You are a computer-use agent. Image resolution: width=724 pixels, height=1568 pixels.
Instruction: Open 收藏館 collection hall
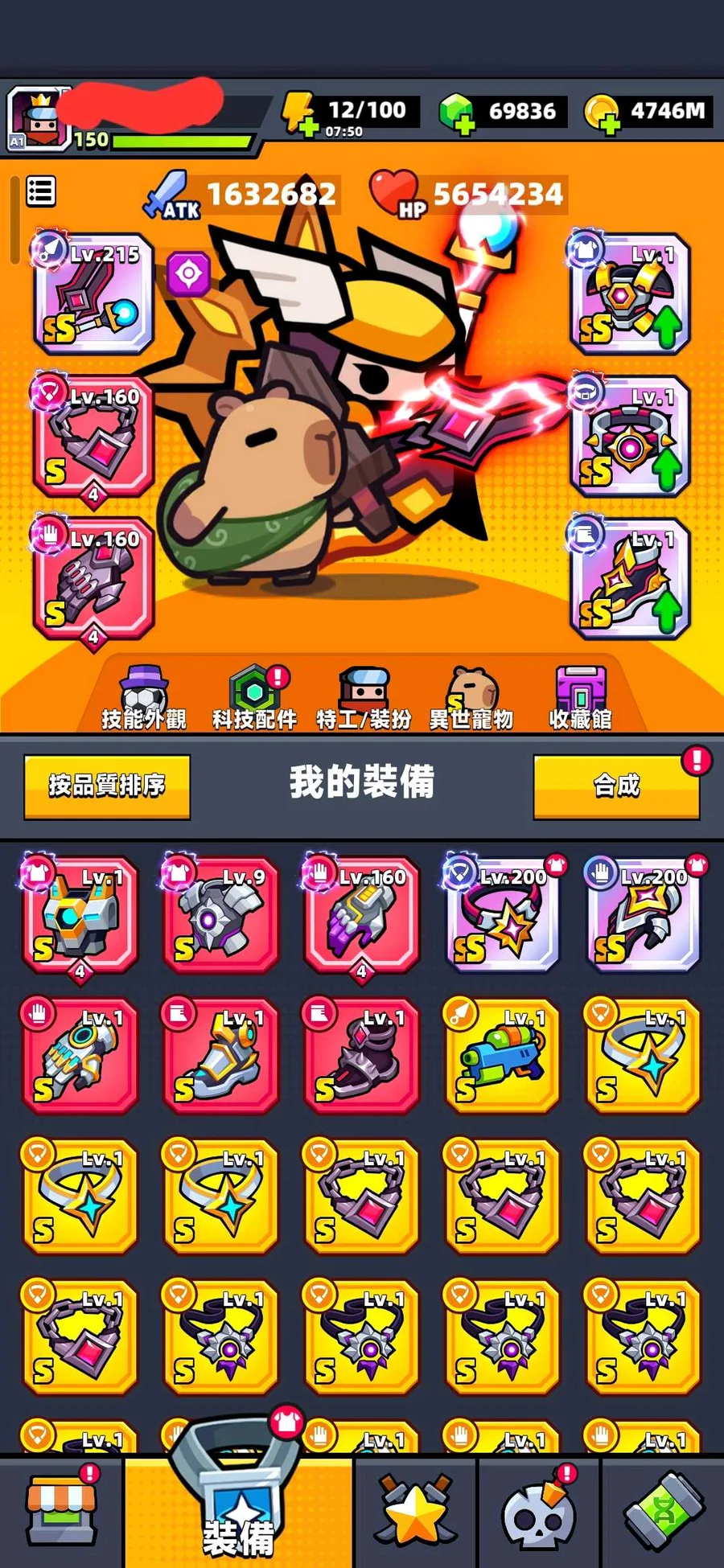(x=580, y=698)
